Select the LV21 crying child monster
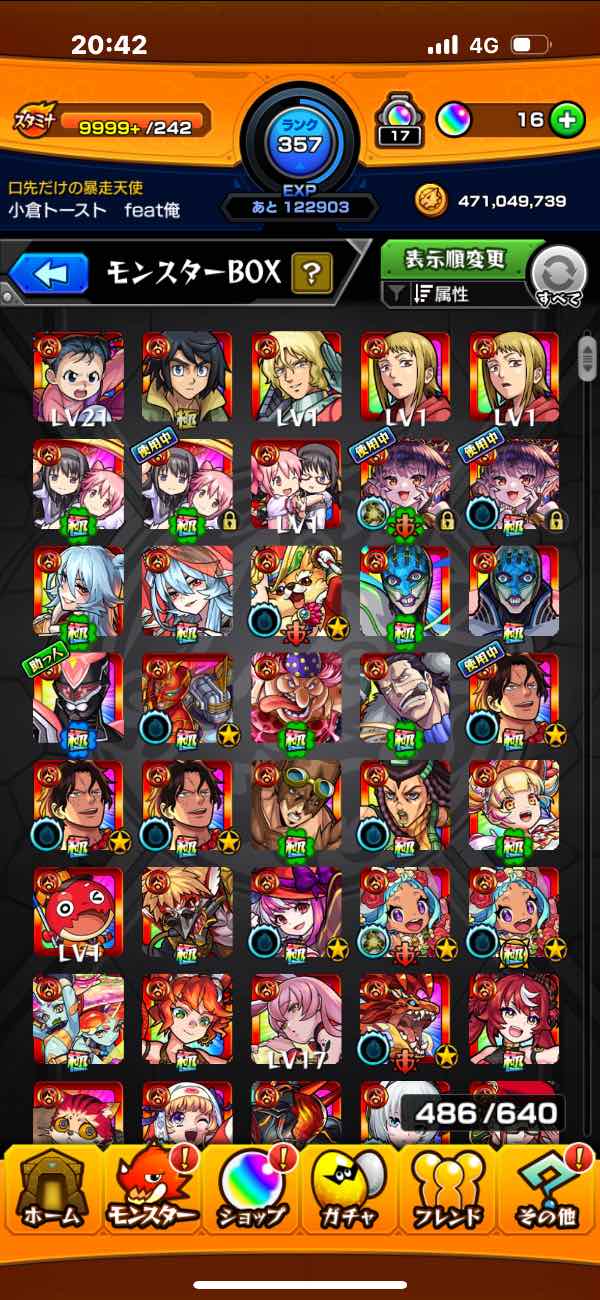The height and width of the screenshot is (1300, 600). (x=78, y=377)
